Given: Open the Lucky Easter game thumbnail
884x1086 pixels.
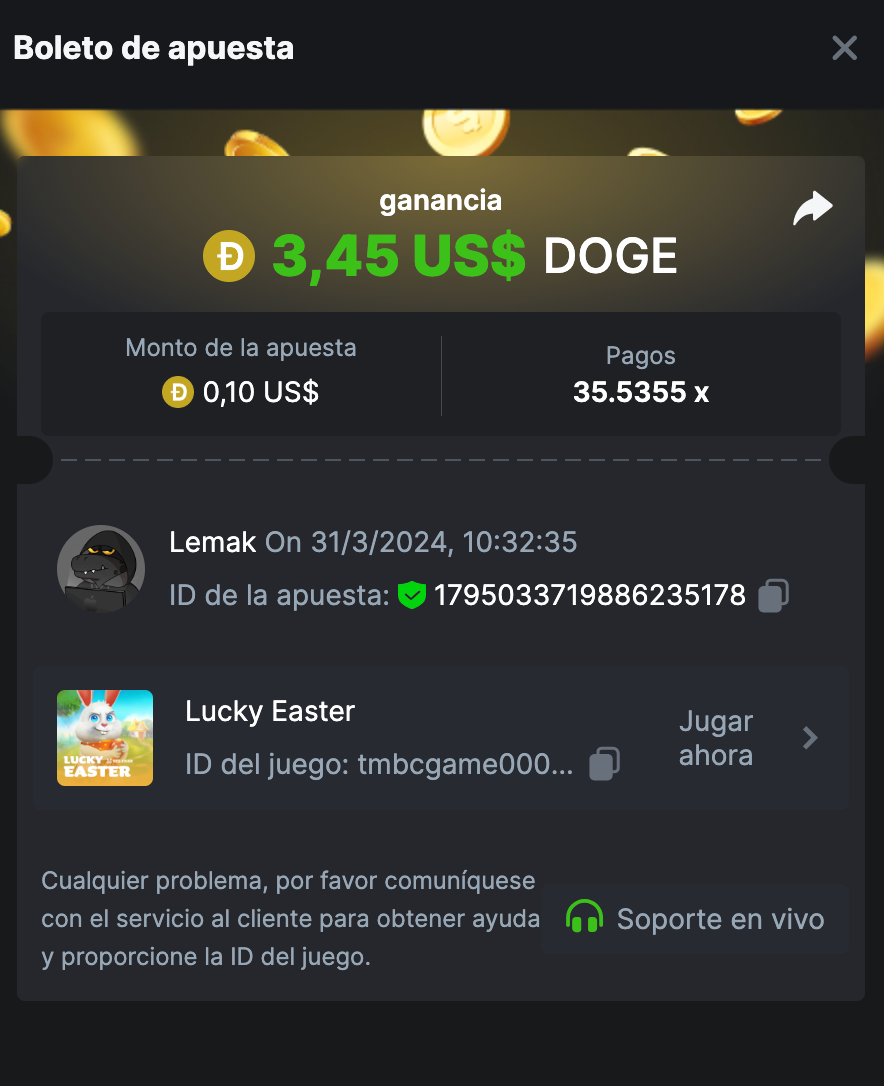Looking at the screenshot, I should pos(105,738).
